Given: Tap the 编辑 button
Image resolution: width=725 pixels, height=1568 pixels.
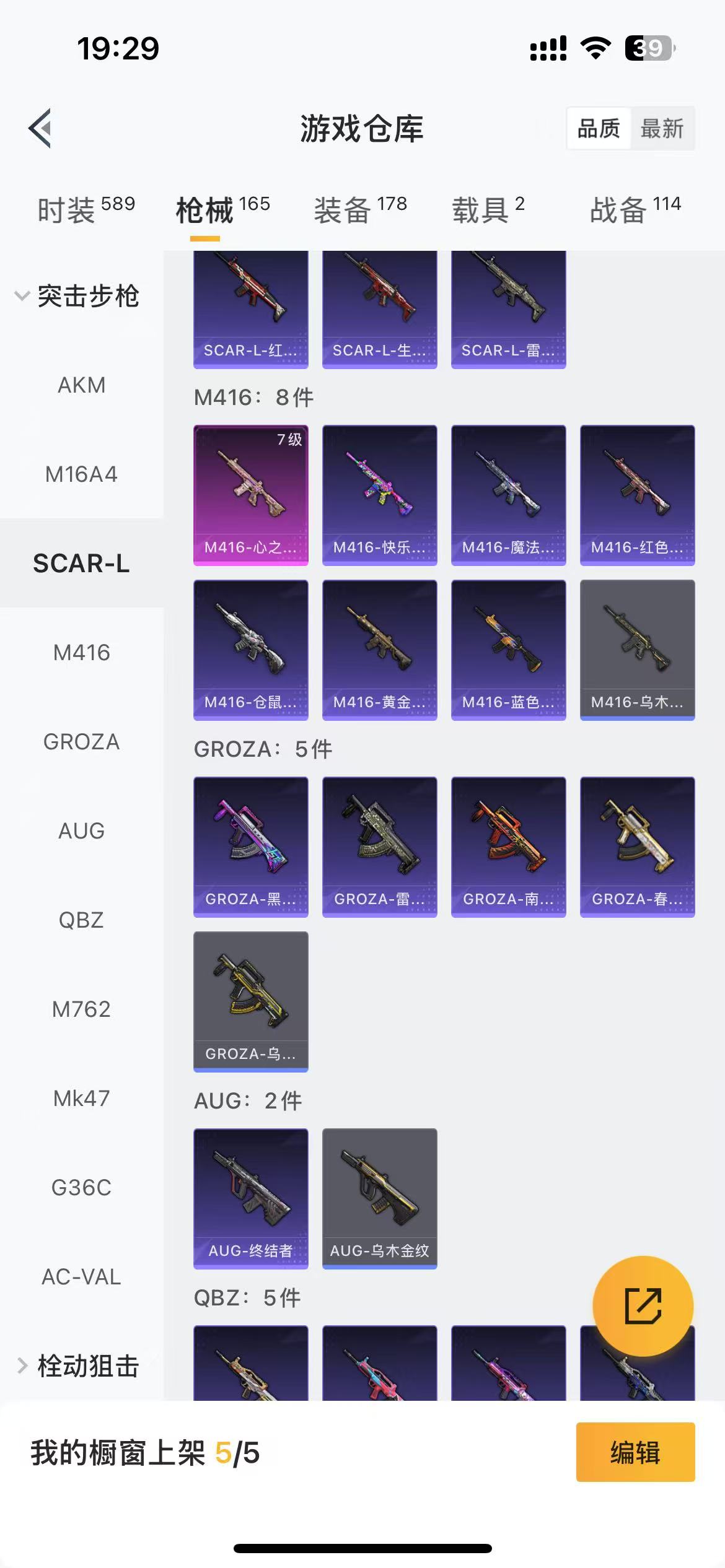Looking at the screenshot, I should 635,1452.
